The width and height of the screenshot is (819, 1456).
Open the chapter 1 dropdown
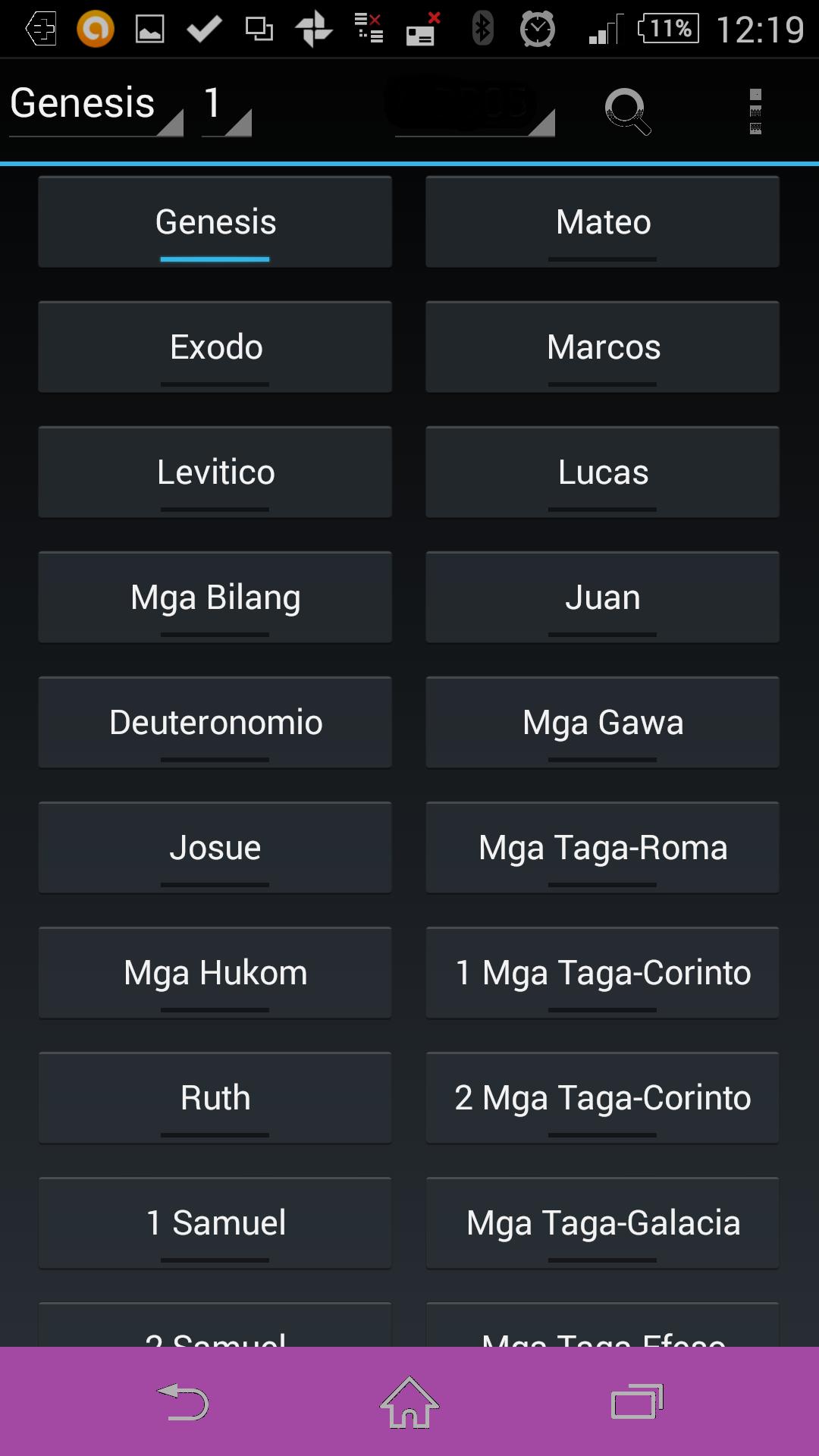click(224, 106)
